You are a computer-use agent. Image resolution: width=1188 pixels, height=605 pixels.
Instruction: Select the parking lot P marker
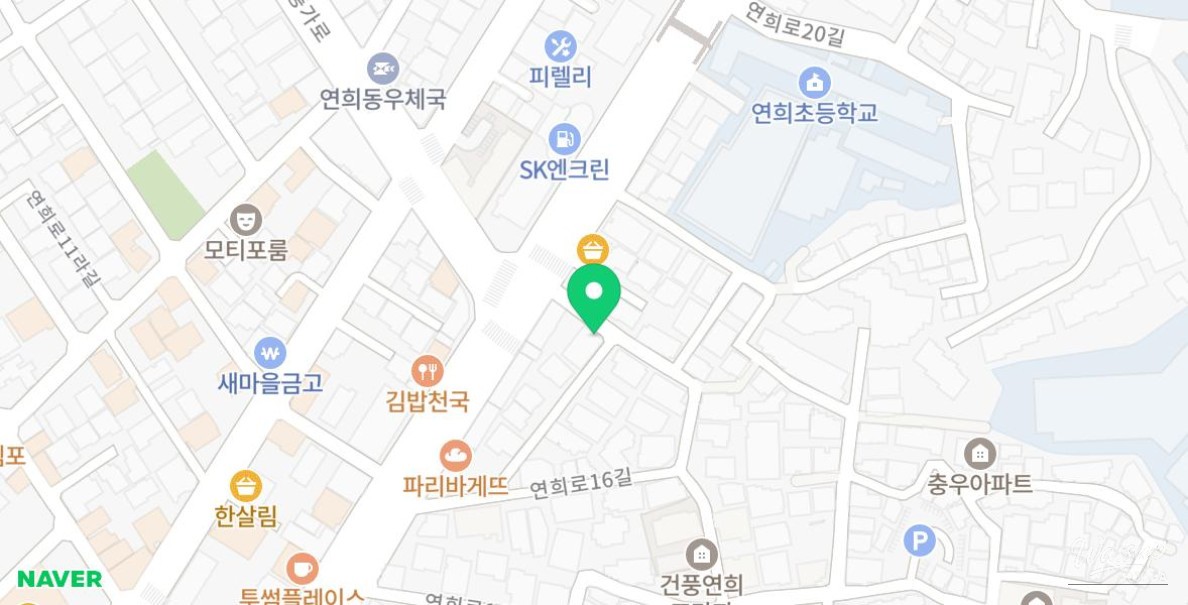pos(919,541)
